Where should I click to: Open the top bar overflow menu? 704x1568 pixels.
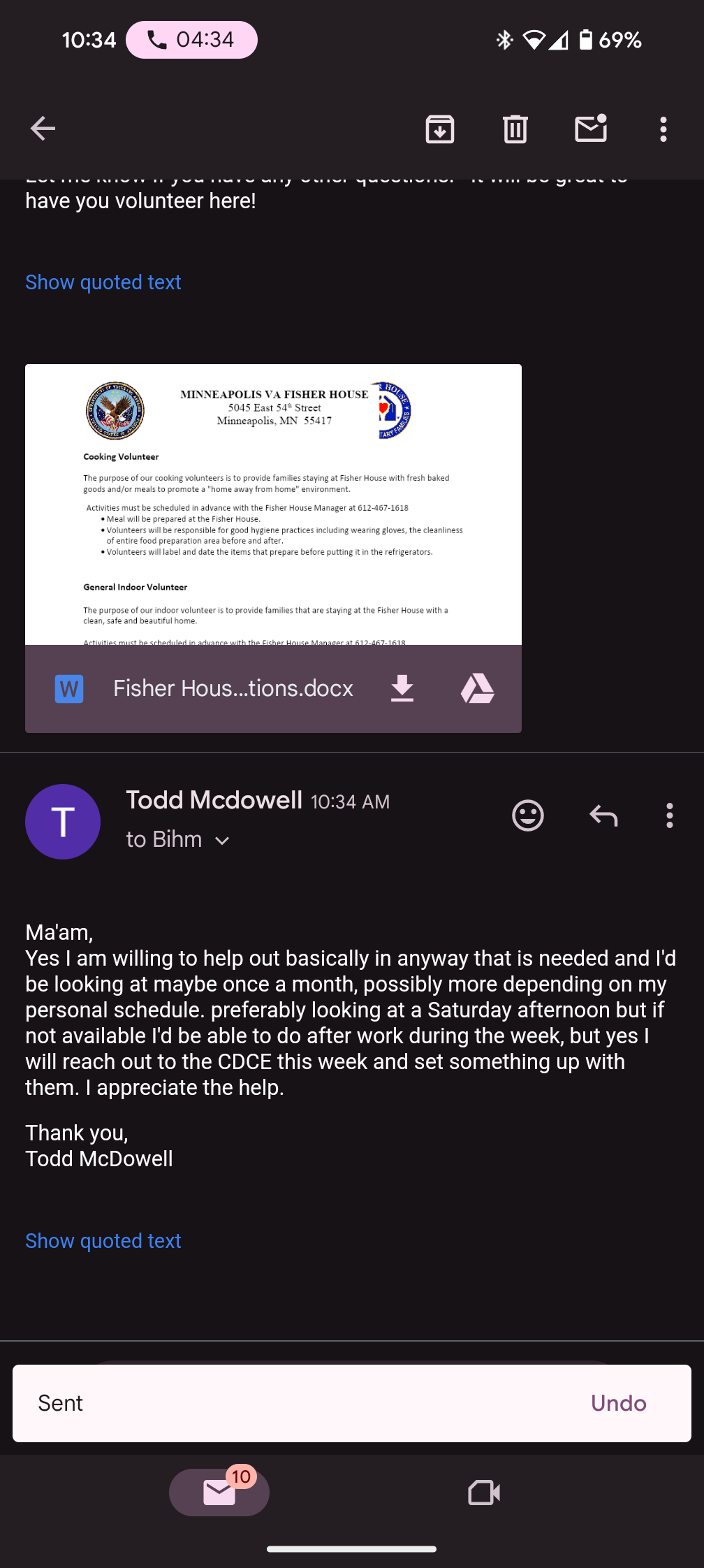[x=663, y=129]
